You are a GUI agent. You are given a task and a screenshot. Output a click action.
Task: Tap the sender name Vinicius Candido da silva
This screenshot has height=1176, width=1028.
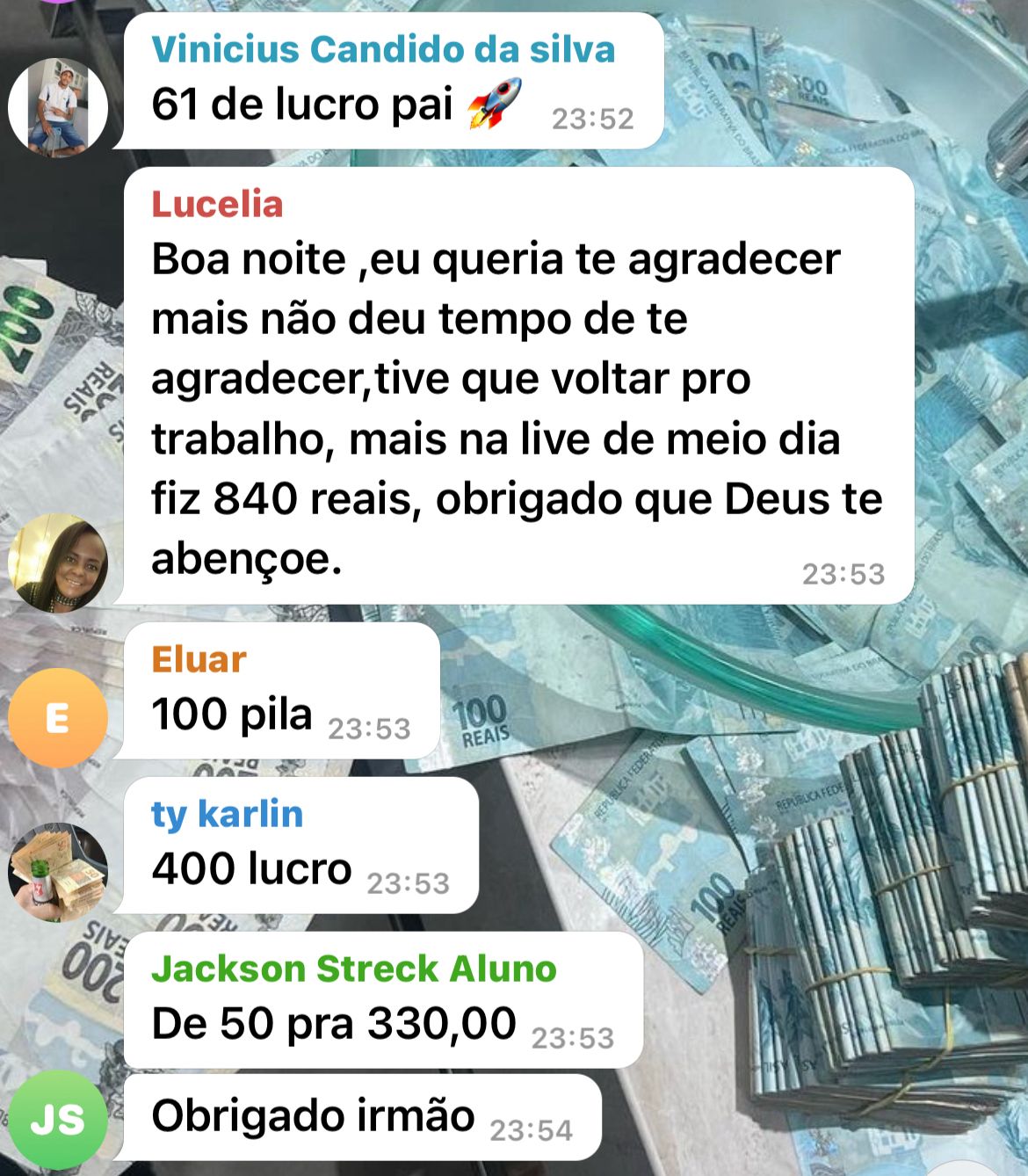click(x=383, y=49)
